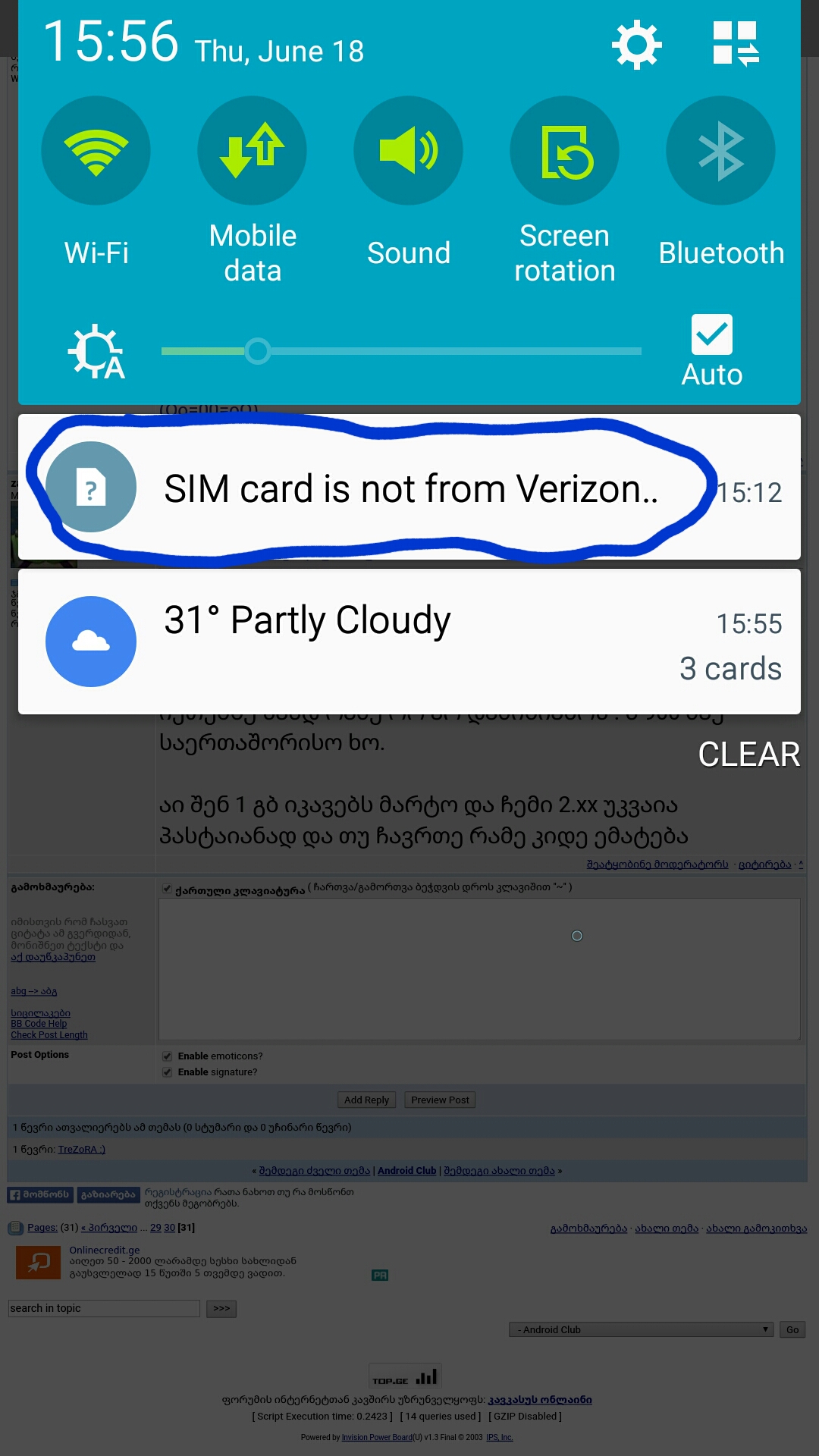This screenshot has width=819, height=1456.
Task: Mute the Sound toggle
Action: [x=408, y=150]
